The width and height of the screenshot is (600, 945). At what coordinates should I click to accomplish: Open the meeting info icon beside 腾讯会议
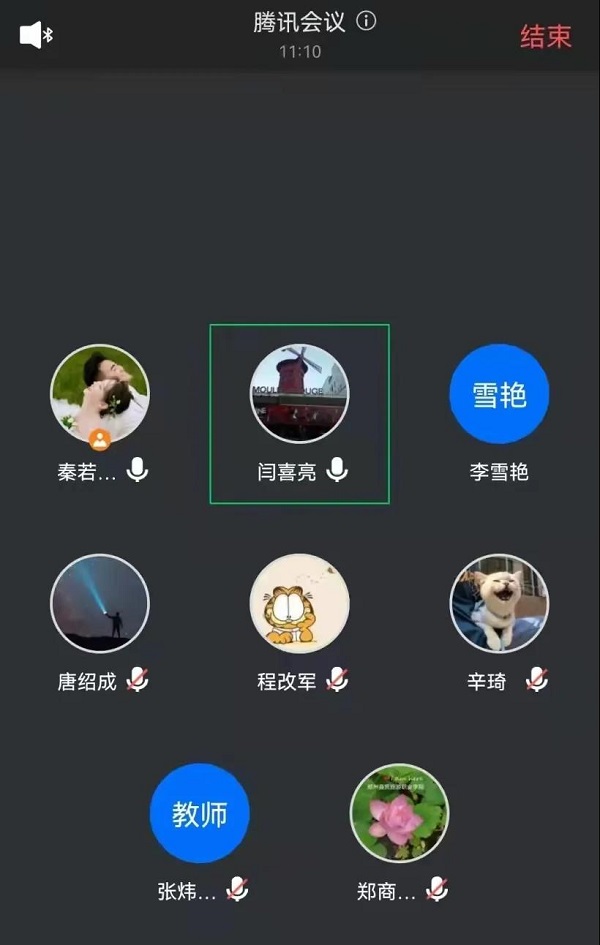[366, 21]
